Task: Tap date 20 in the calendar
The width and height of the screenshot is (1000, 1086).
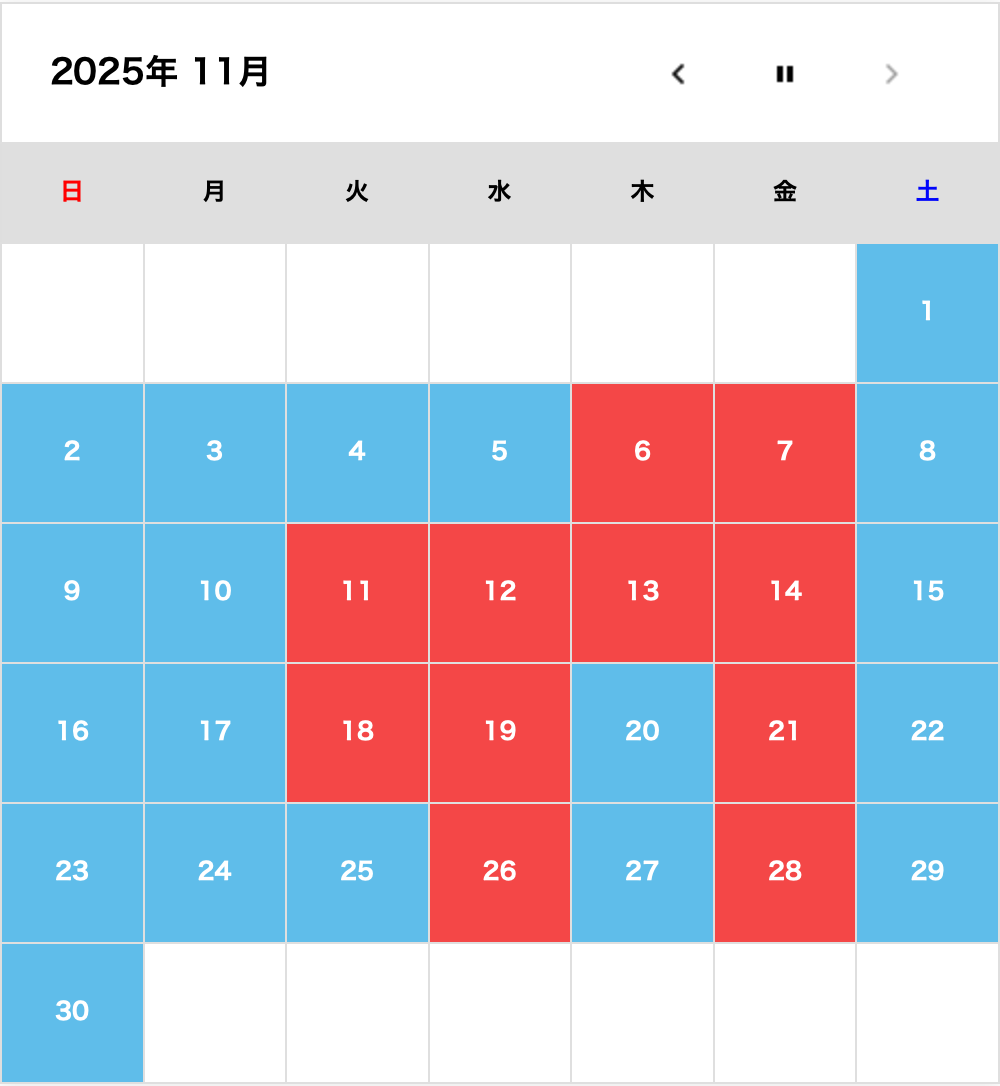Action: pos(642,732)
